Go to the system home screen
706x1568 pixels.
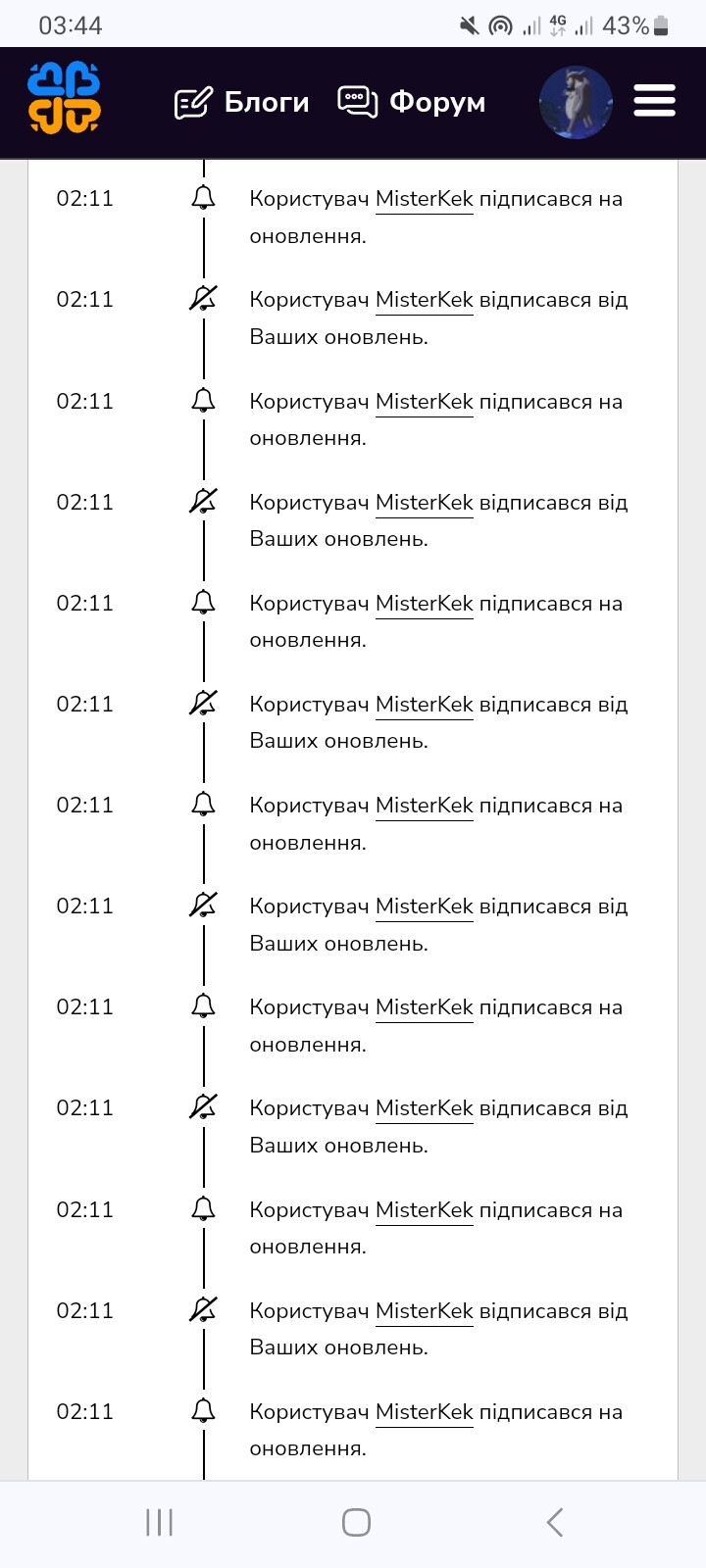(x=356, y=1522)
